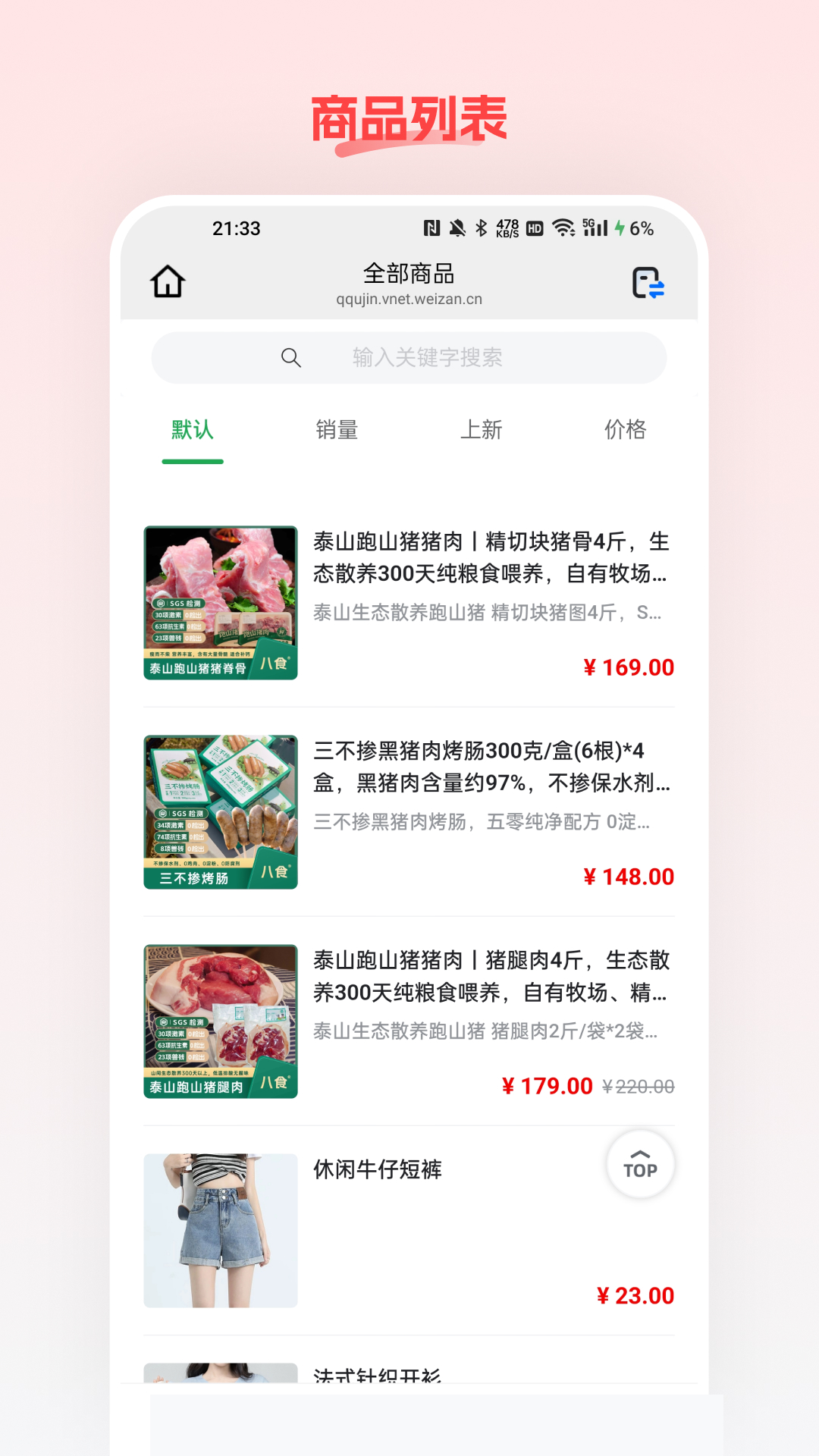The height and width of the screenshot is (1456, 819).
Task: Switch to the 上新 sorting tab
Action: coord(483,429)
